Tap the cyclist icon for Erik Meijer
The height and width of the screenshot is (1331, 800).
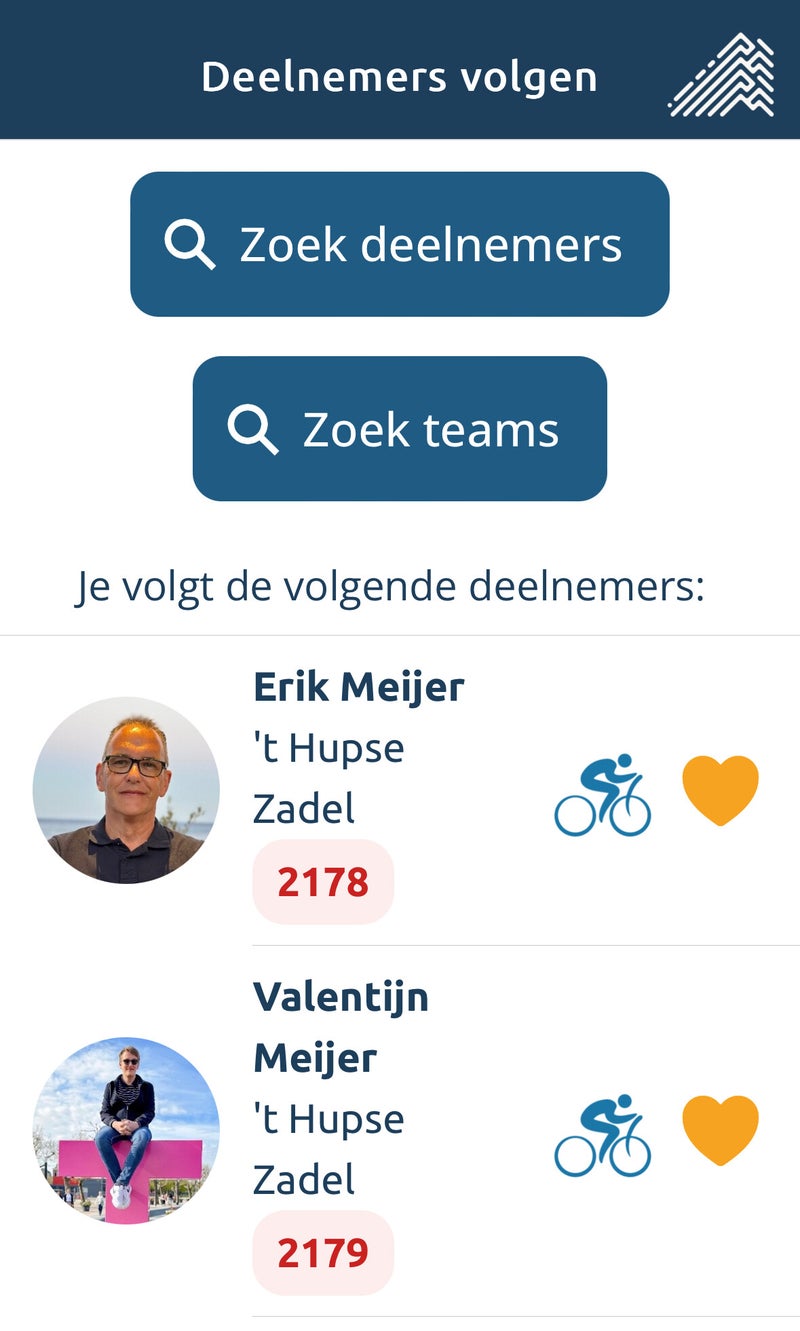tap(603, 794)
